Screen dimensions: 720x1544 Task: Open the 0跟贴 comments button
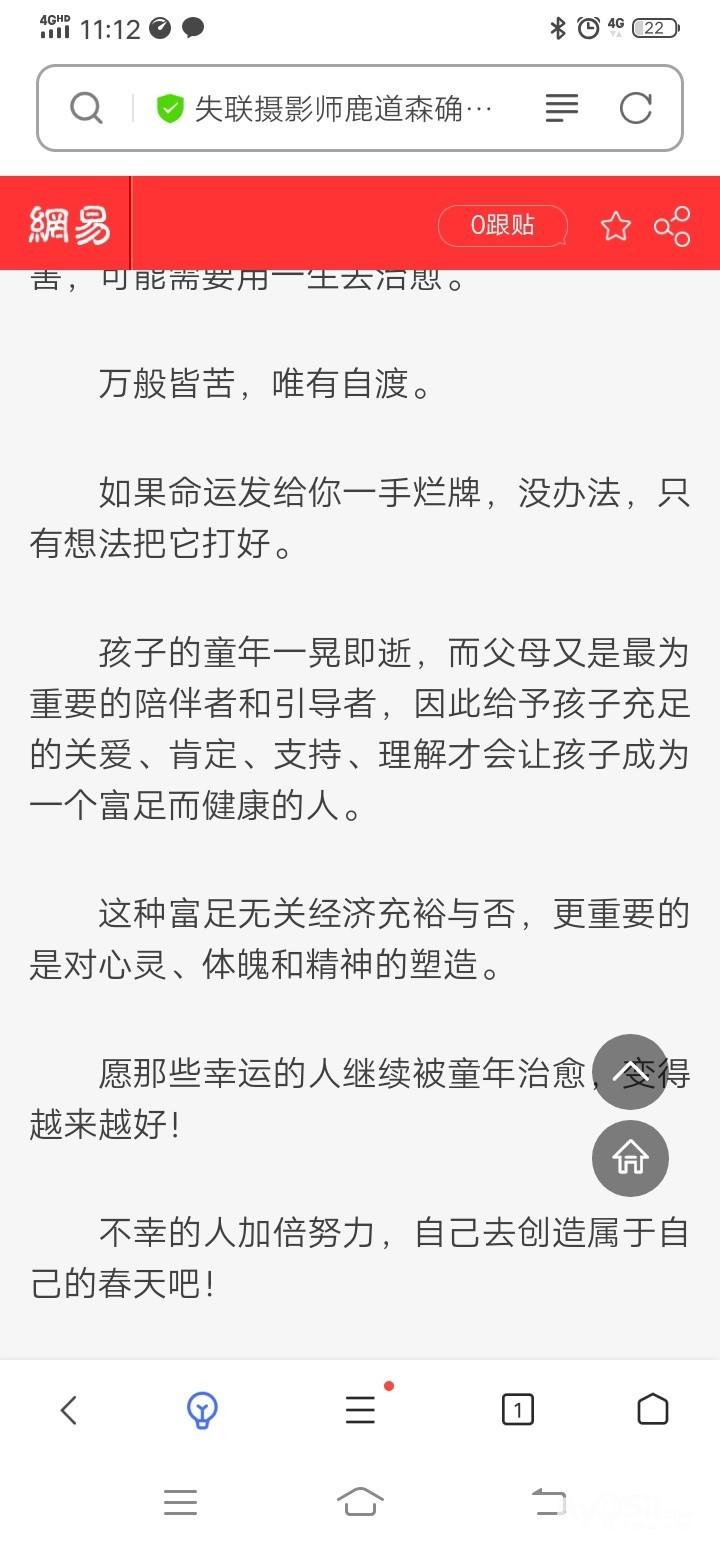503,225
